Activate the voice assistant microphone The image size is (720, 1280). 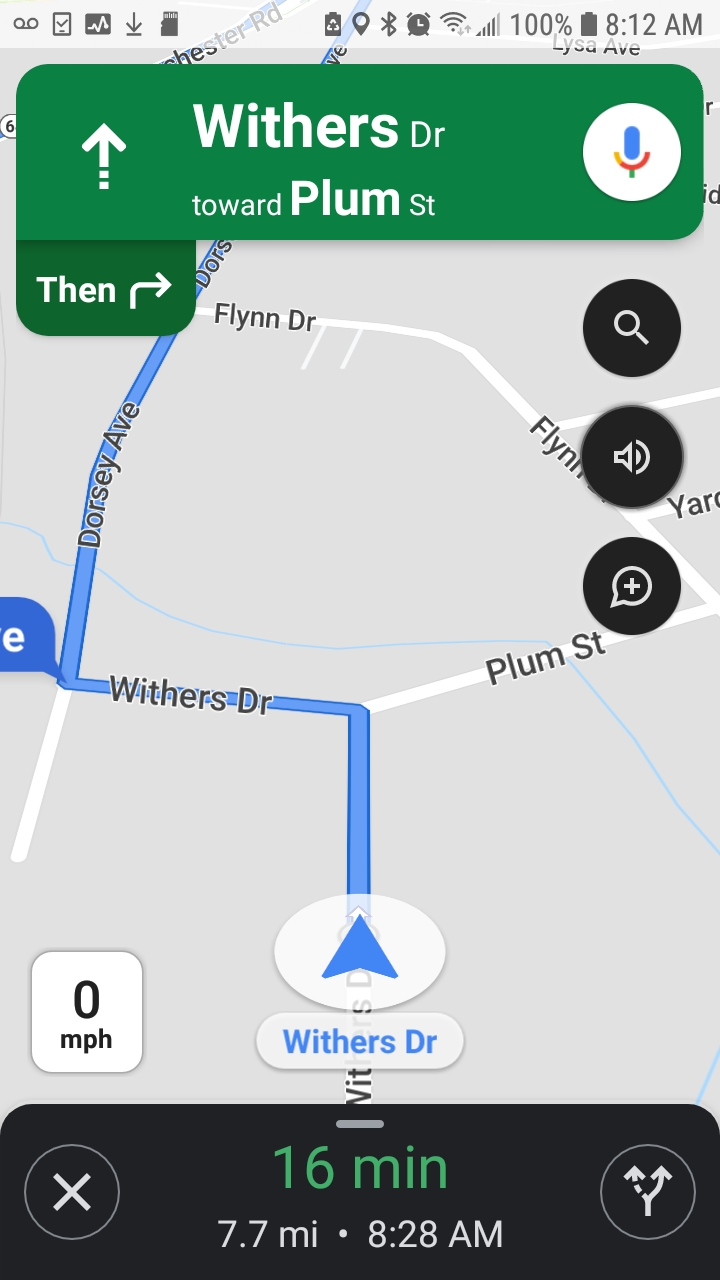tap(631, 153)
